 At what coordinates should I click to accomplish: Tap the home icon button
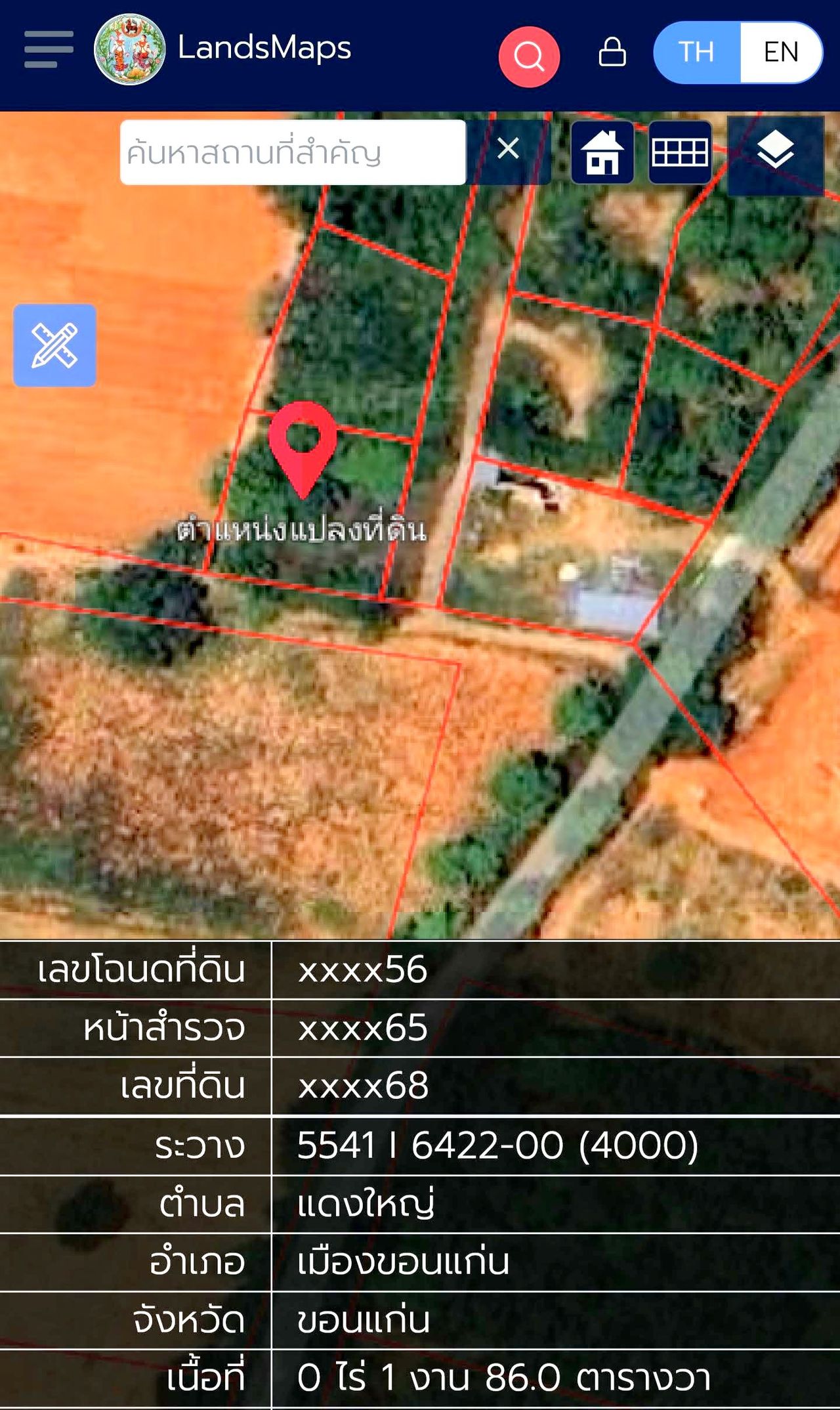[x=602, y=152]
